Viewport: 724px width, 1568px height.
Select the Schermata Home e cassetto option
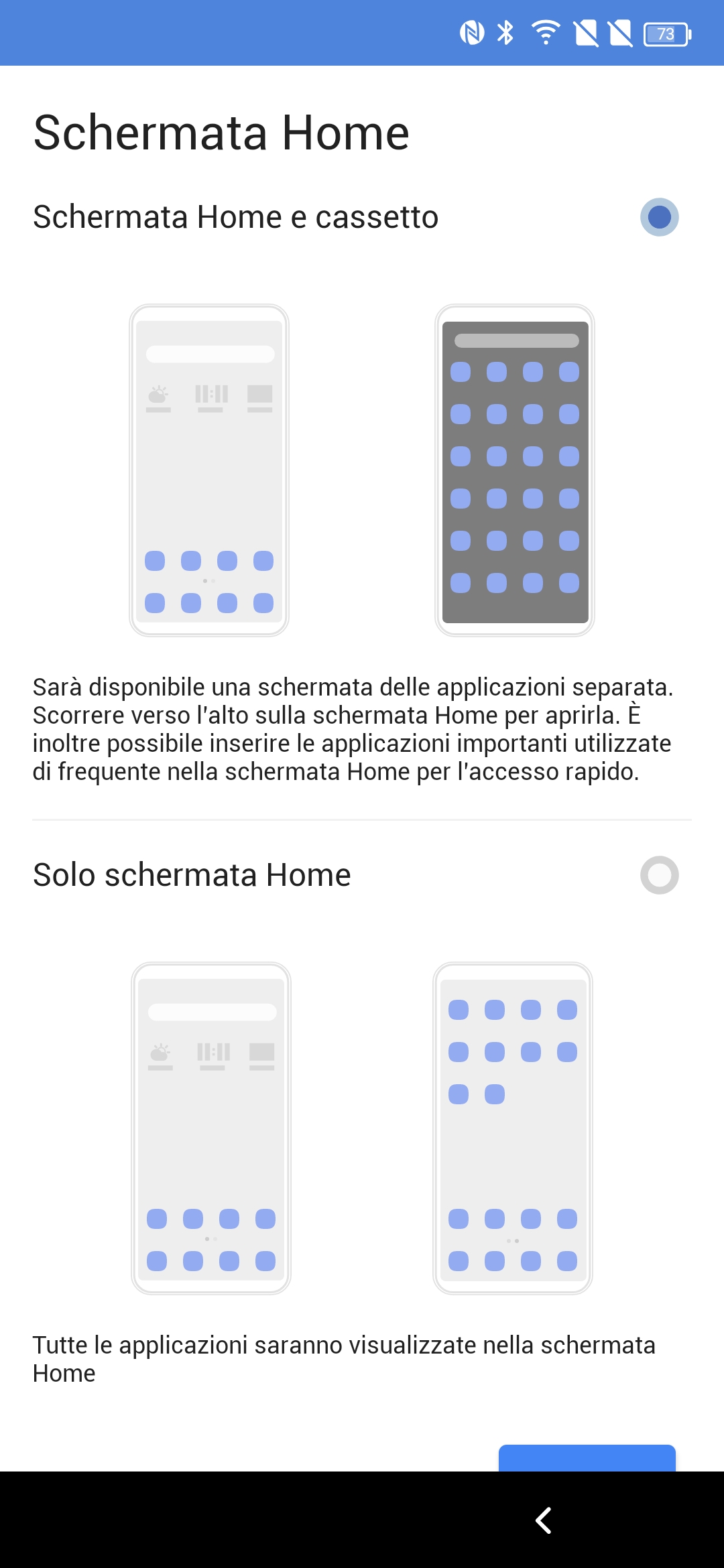[659, 217]
